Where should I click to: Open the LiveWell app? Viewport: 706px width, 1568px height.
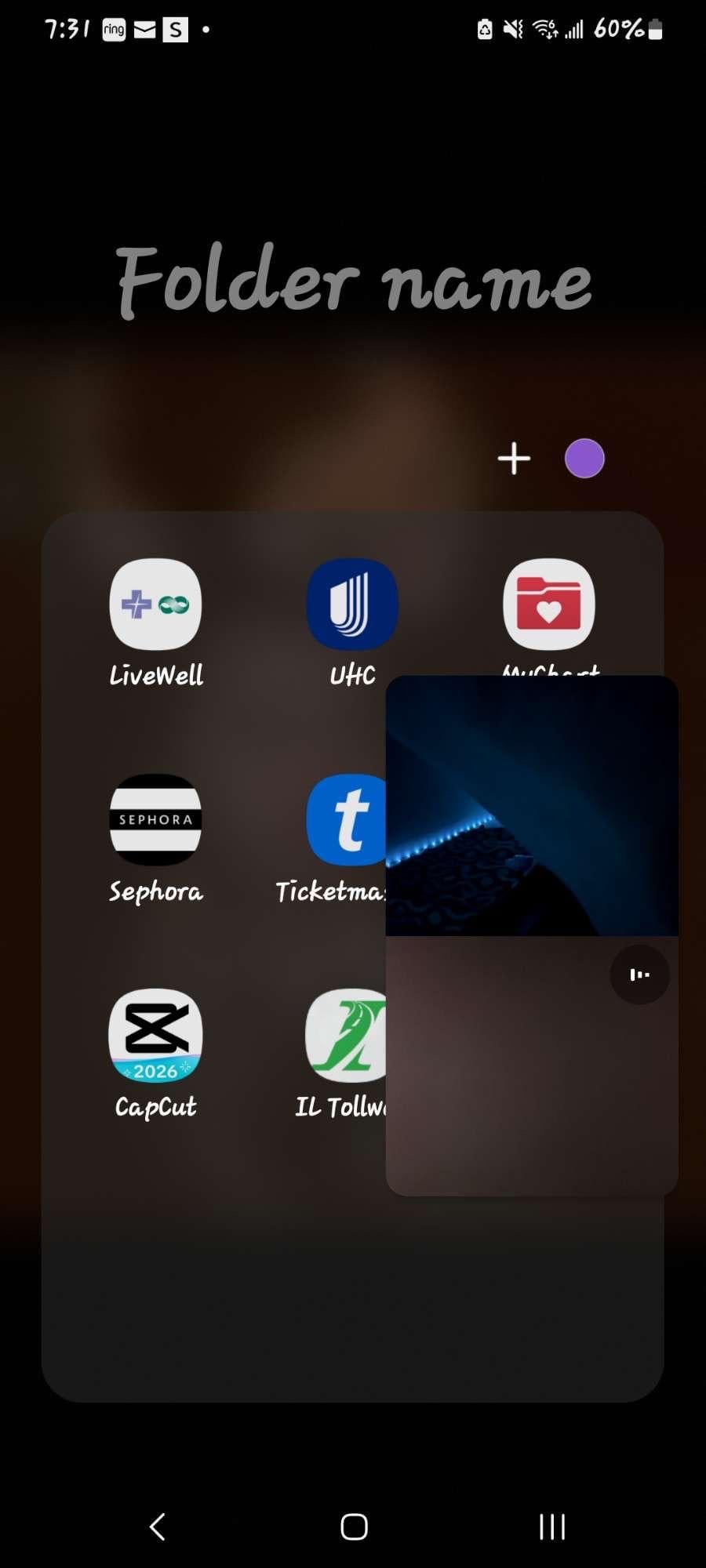[x=155, y=604]
